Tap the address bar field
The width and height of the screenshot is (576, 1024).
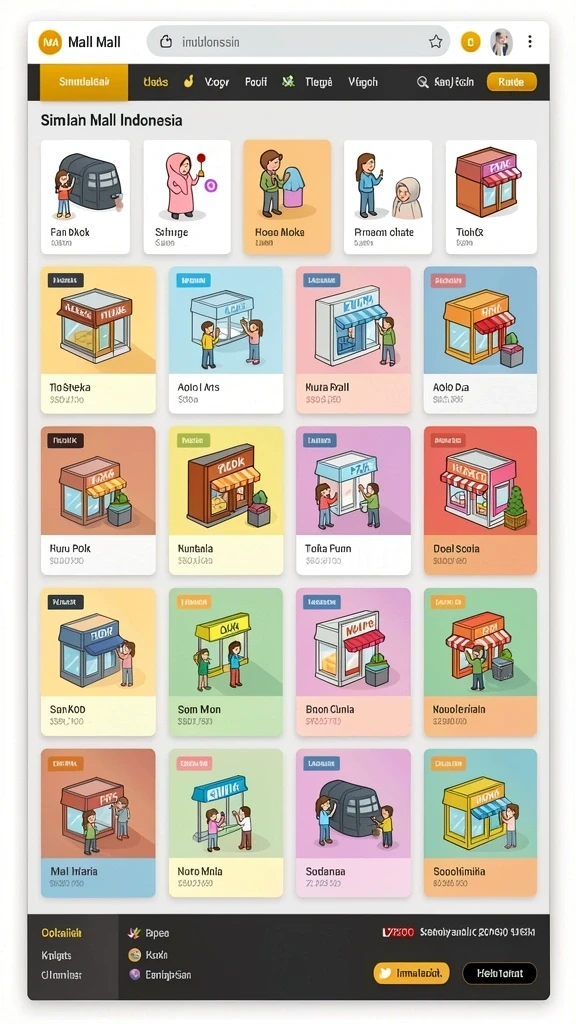coord(298,42)
